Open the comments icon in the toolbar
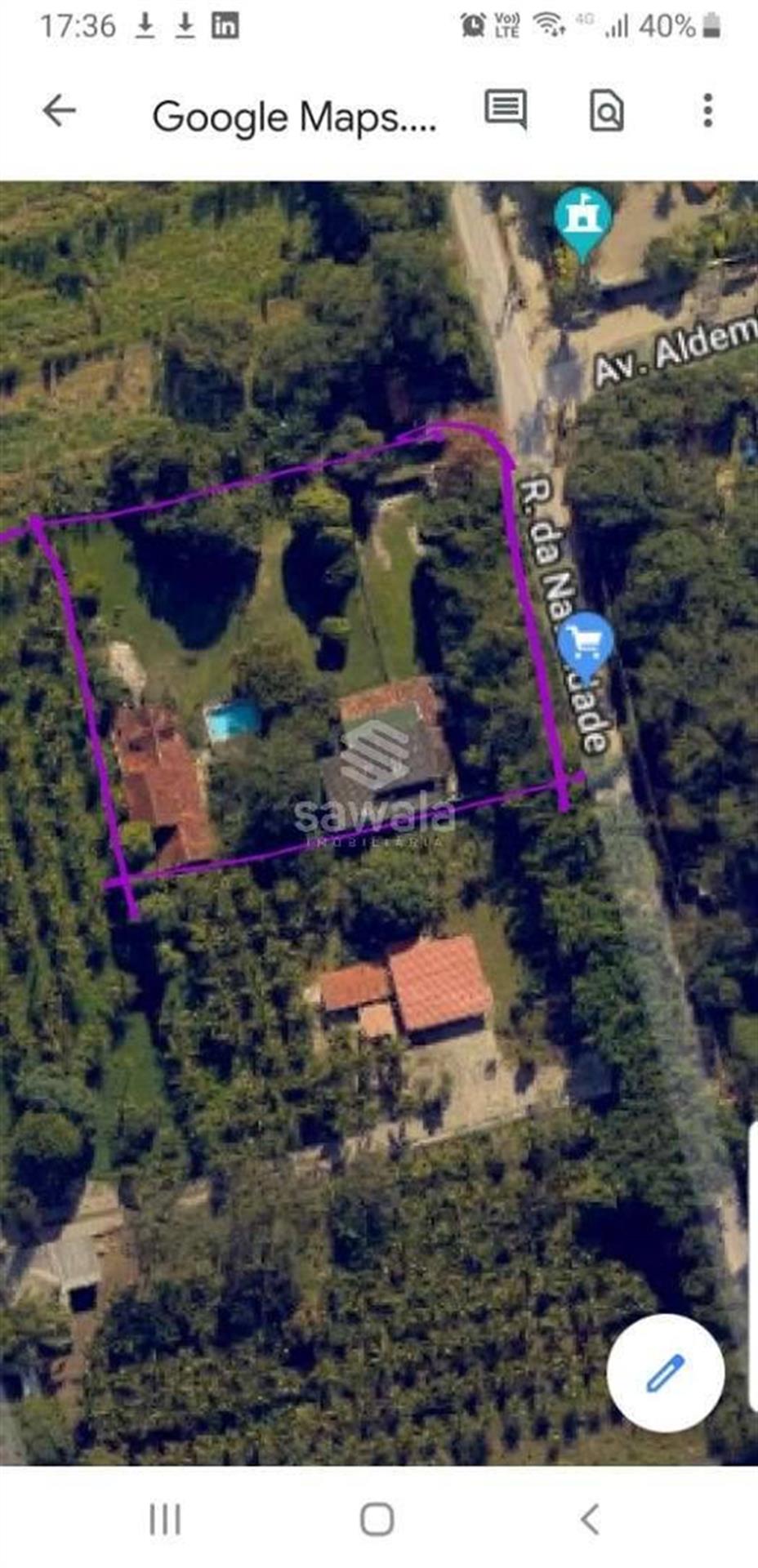Image resolution: width=758 pixels, height=1568 pixels. coord(506,109)
